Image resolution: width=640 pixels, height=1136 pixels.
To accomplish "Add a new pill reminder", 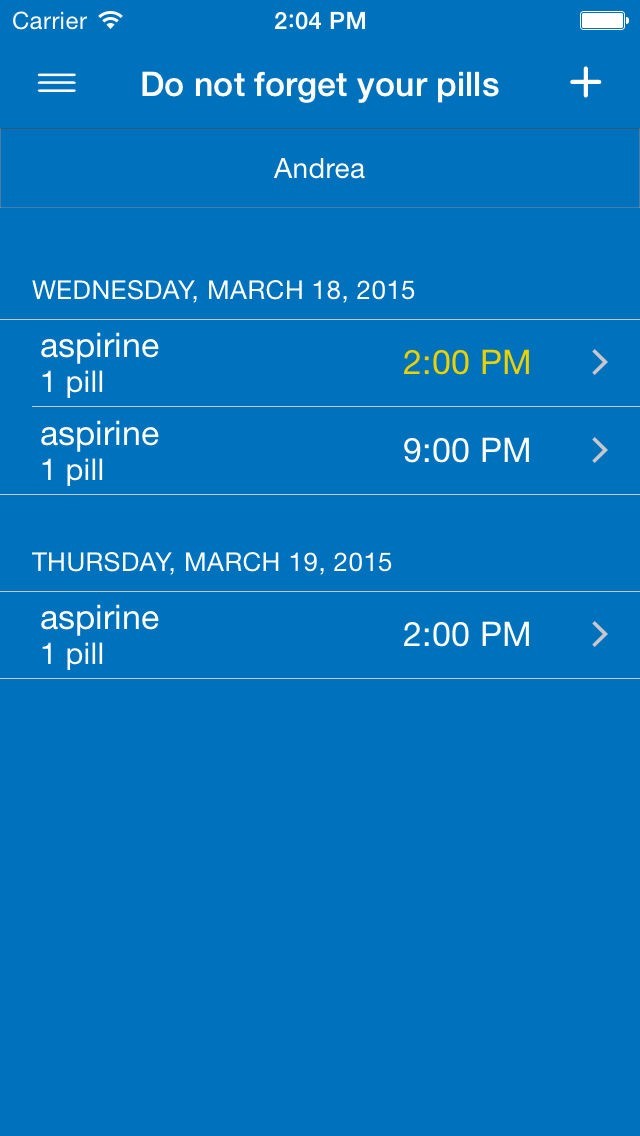I will (585, 83).
